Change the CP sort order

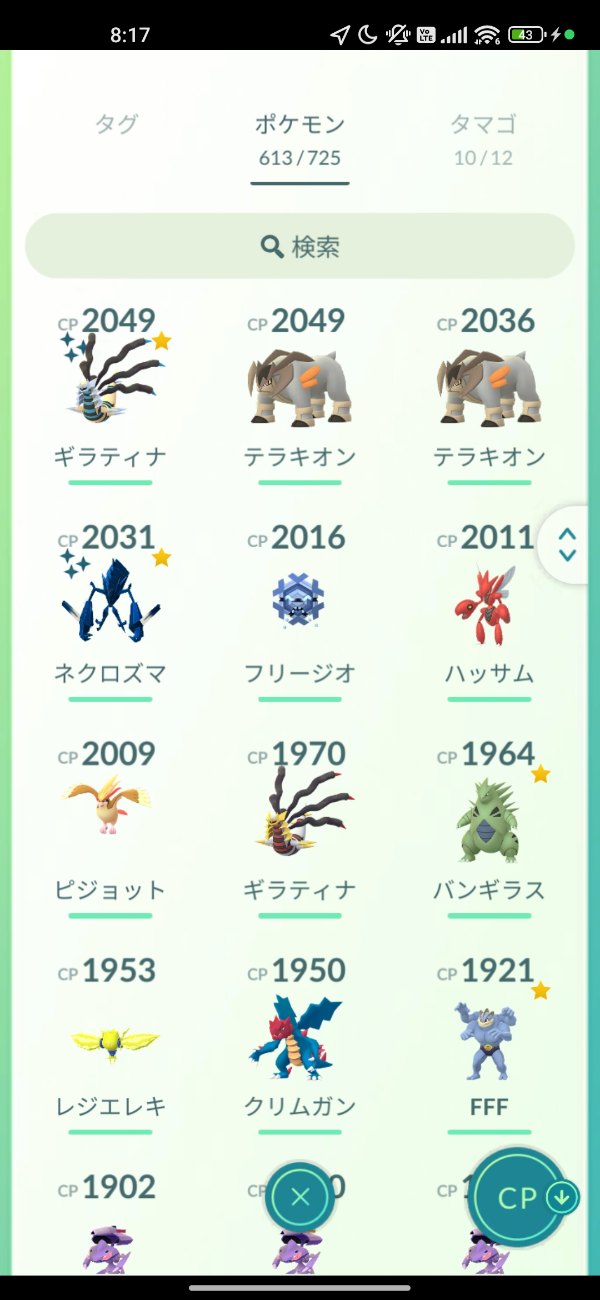click(x=520, y=1198)
